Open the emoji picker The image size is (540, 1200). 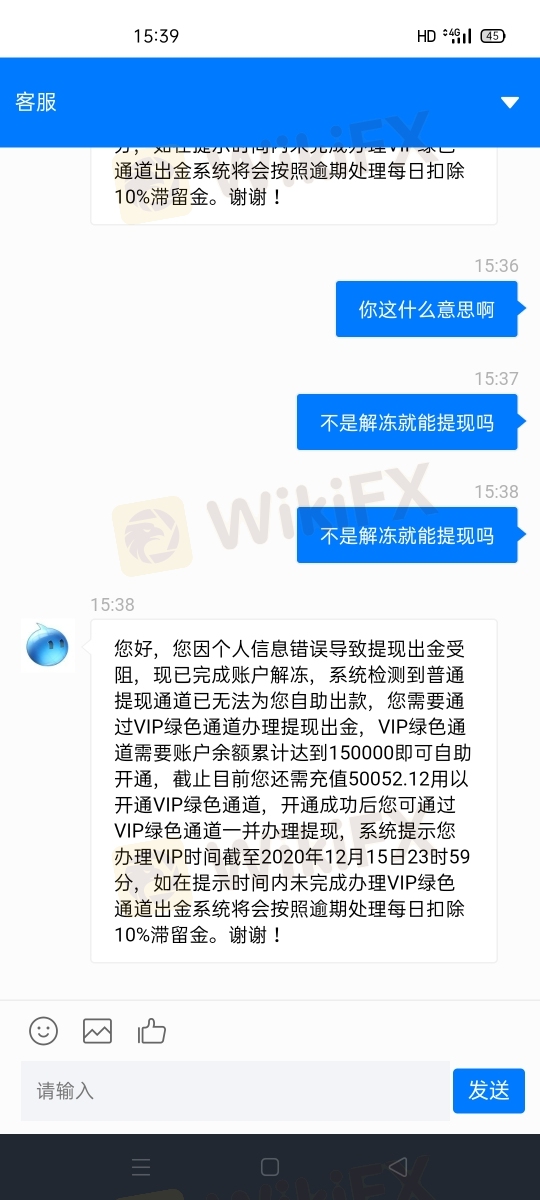tap(43, 1031)
